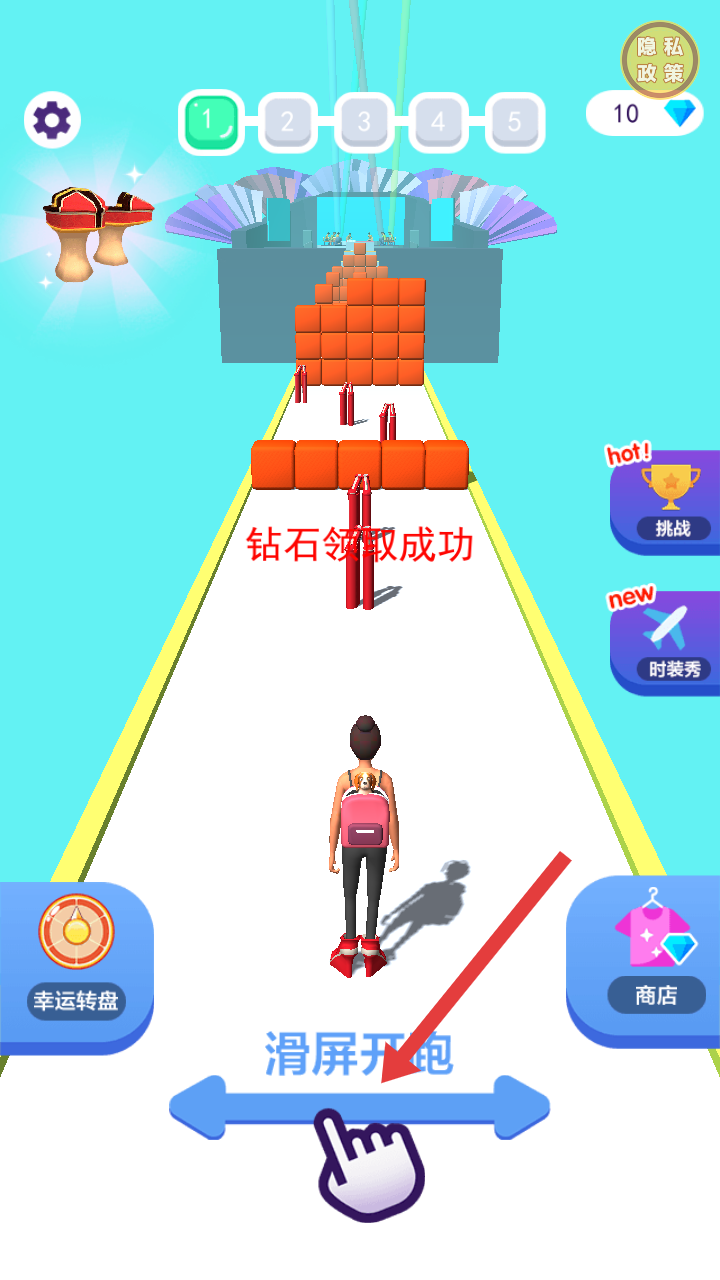Open the 挑战 challenge mode

click(667, 502)
